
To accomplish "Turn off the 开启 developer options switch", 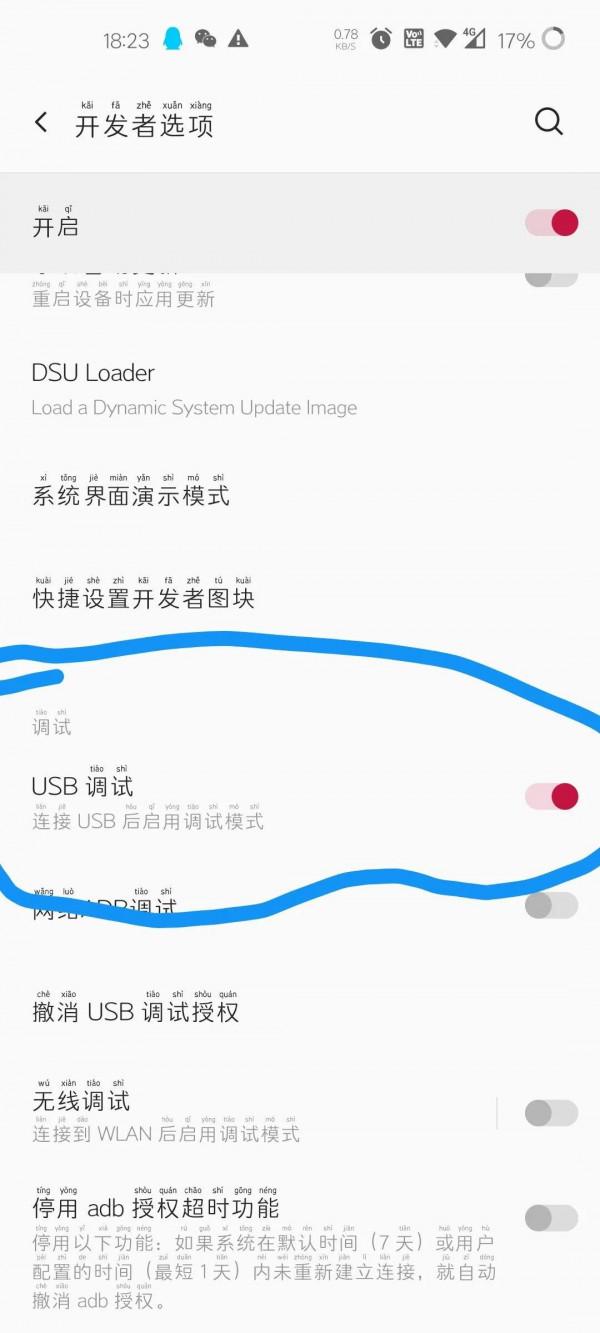I will point(551,223).
